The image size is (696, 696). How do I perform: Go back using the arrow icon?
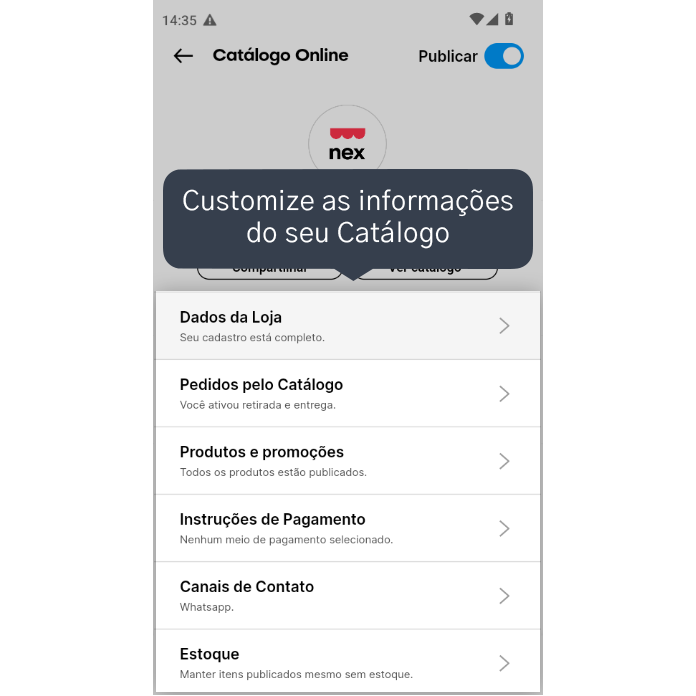tap(183, 56)
